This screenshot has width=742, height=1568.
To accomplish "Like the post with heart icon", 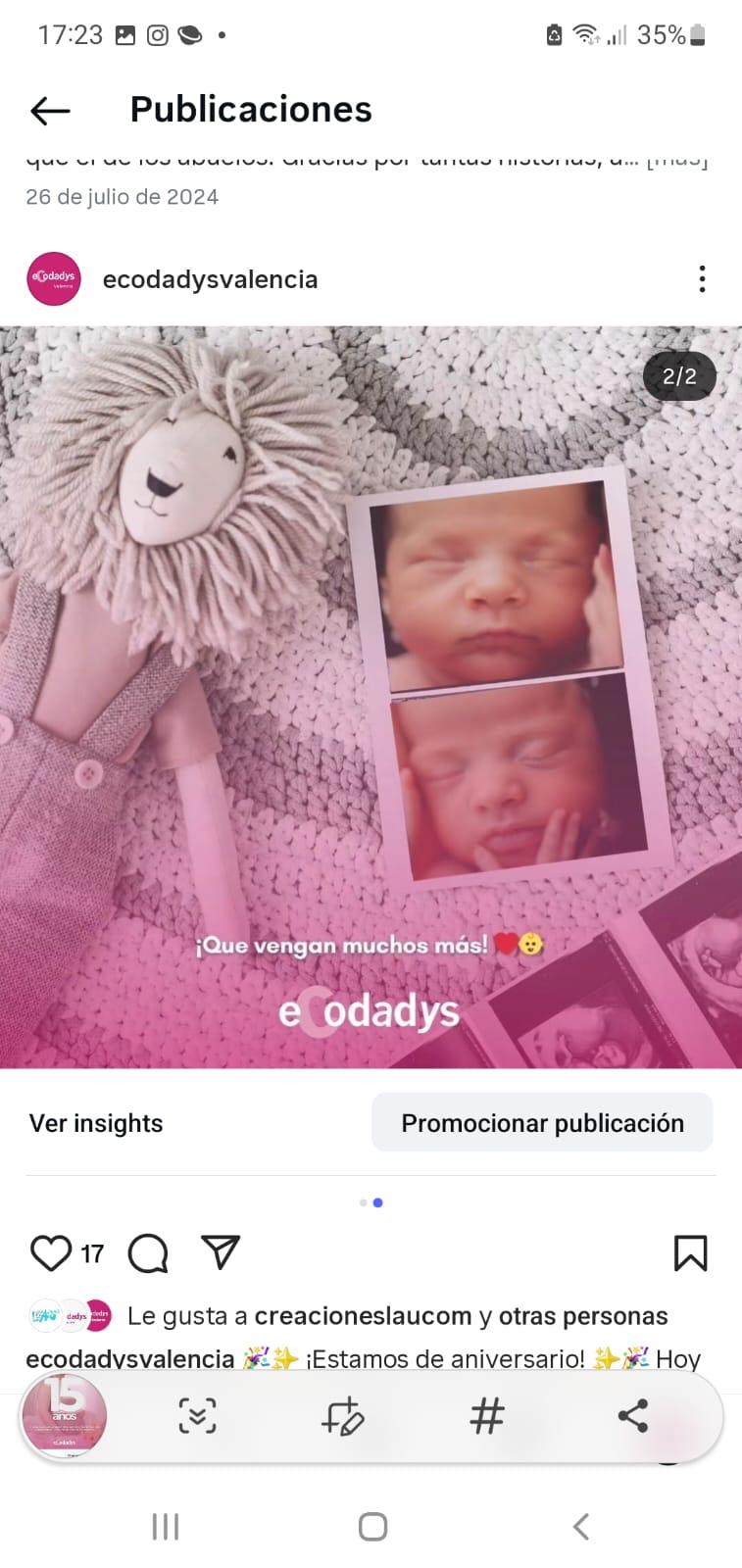I will [51, 1252].
